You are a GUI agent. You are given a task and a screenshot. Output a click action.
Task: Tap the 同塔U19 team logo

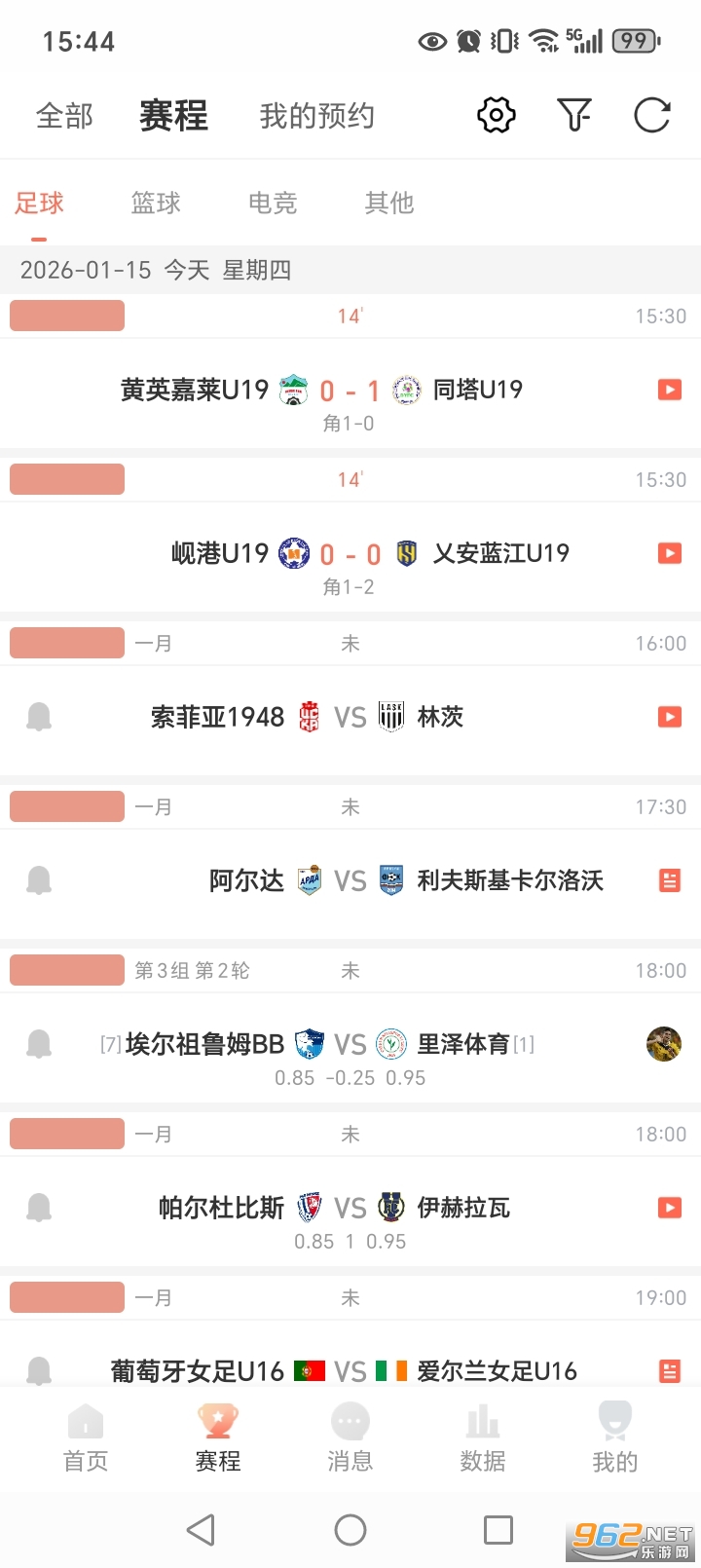405,389
